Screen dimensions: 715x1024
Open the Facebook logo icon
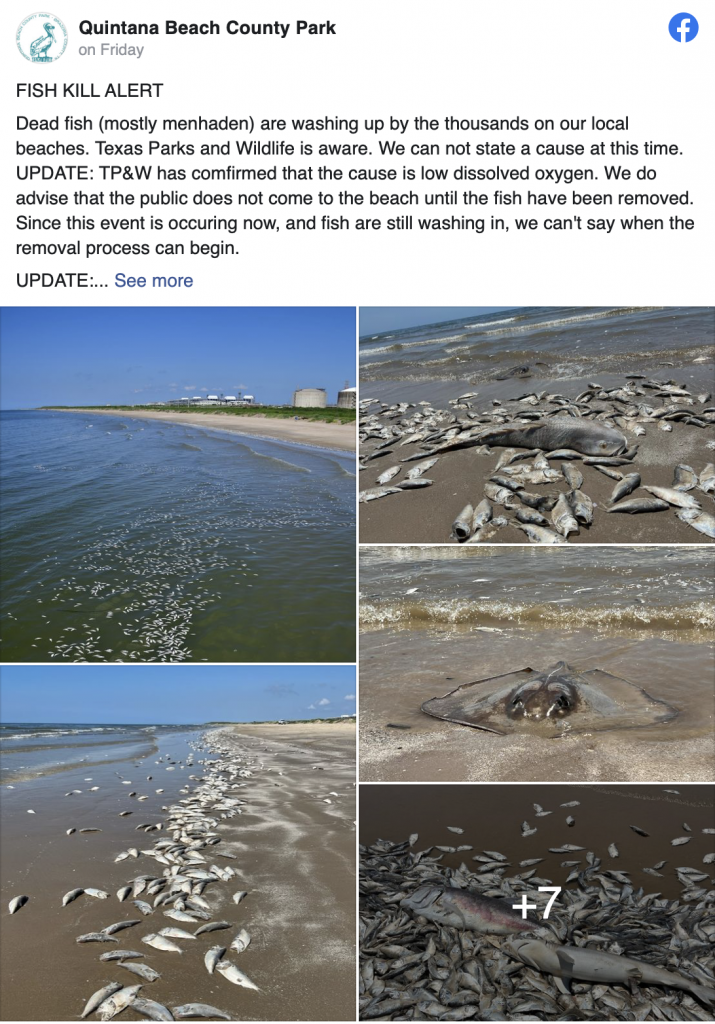pos(683,29)
